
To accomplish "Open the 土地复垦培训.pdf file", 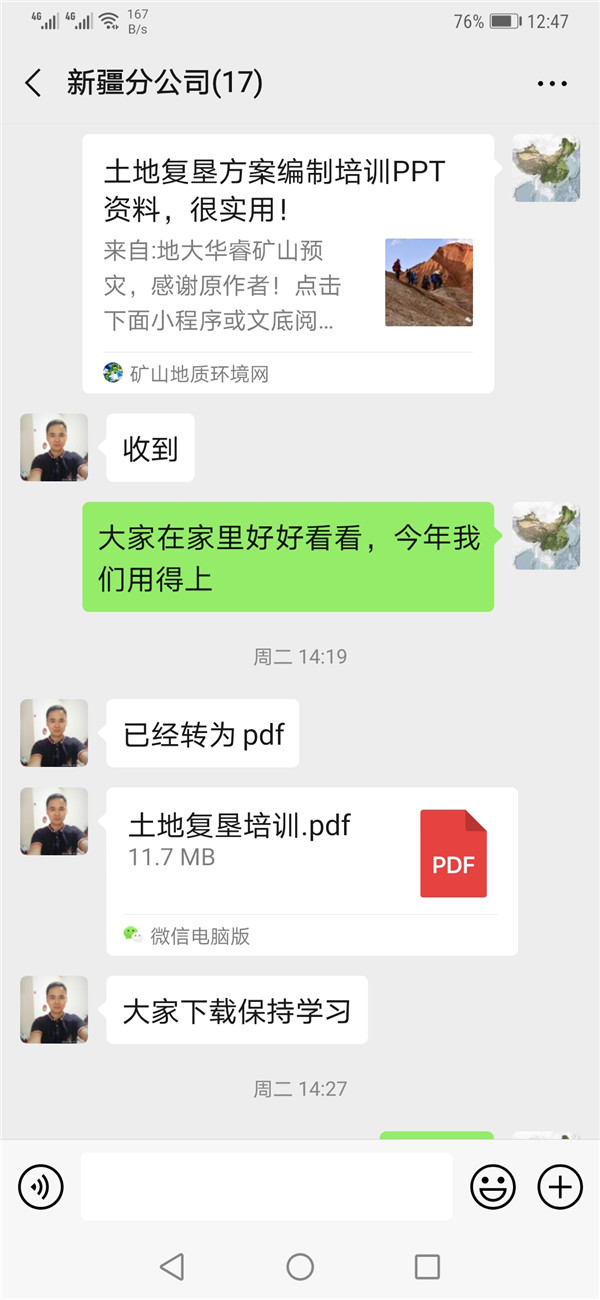I will tap(311, 870).
